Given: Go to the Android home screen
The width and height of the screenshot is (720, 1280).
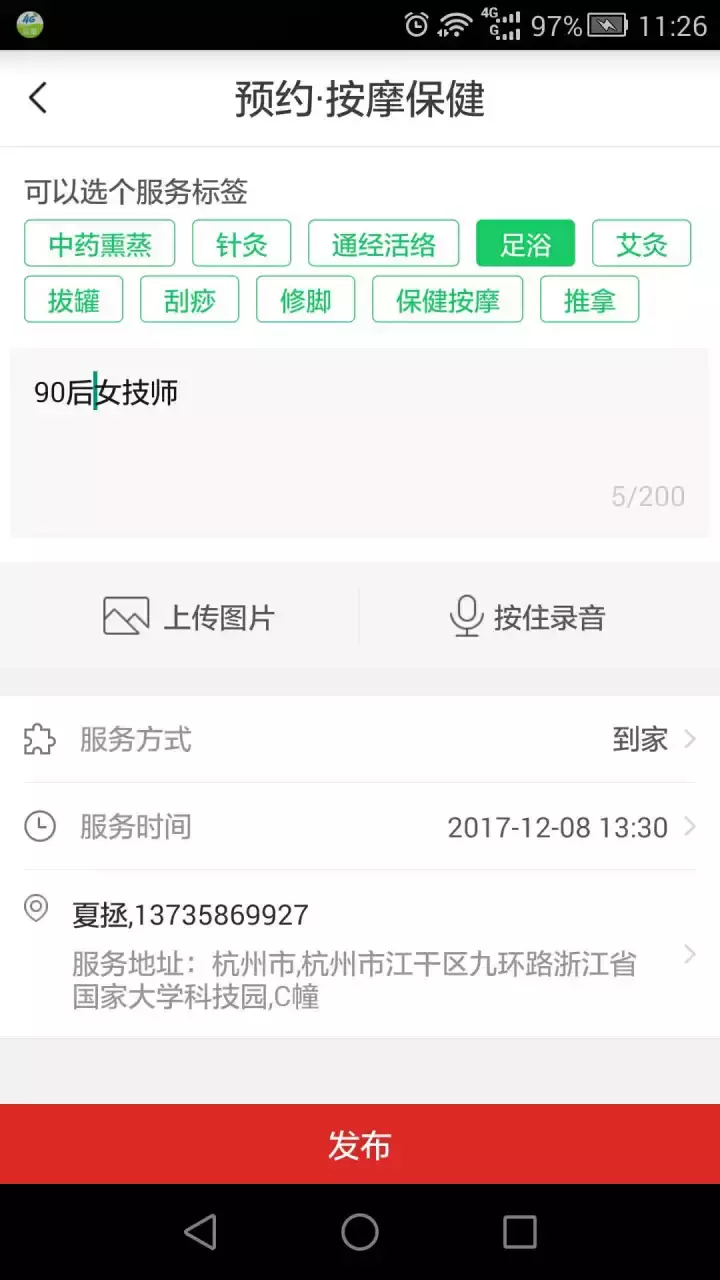Looking at the screenshot, I should click(x=360, y=1232).
